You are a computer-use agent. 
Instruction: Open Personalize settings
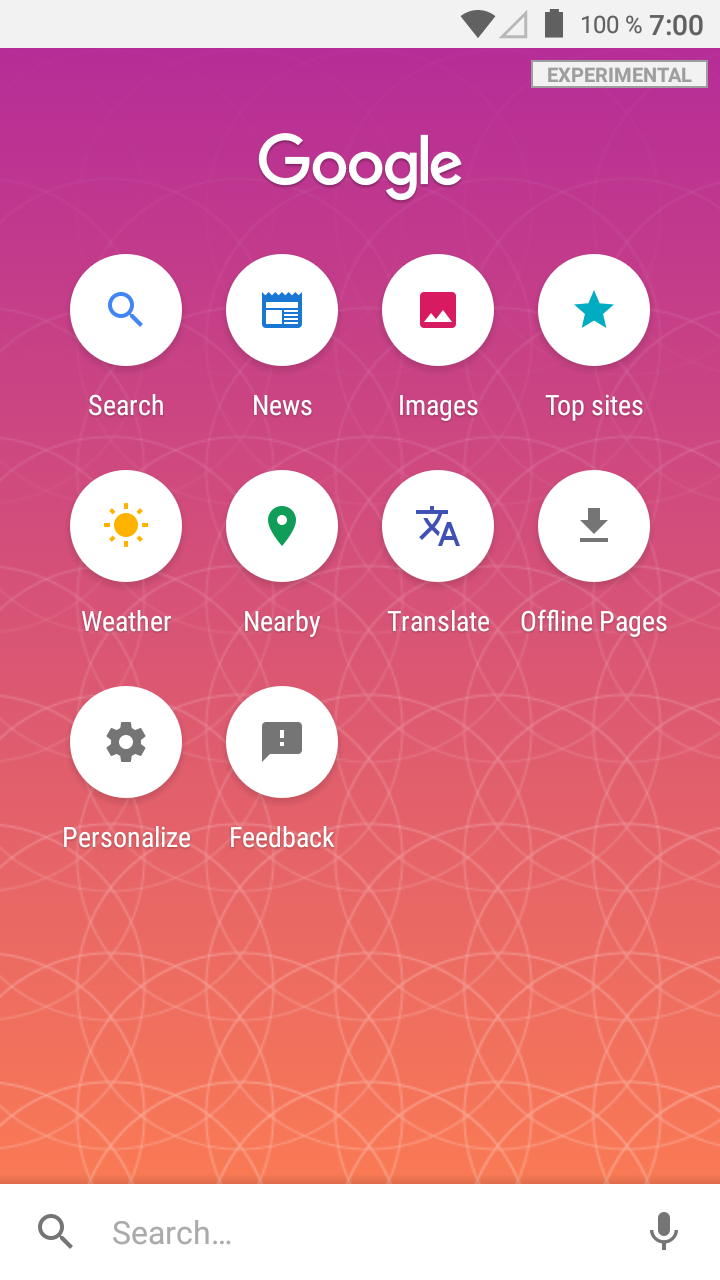[x=126, y=742]
